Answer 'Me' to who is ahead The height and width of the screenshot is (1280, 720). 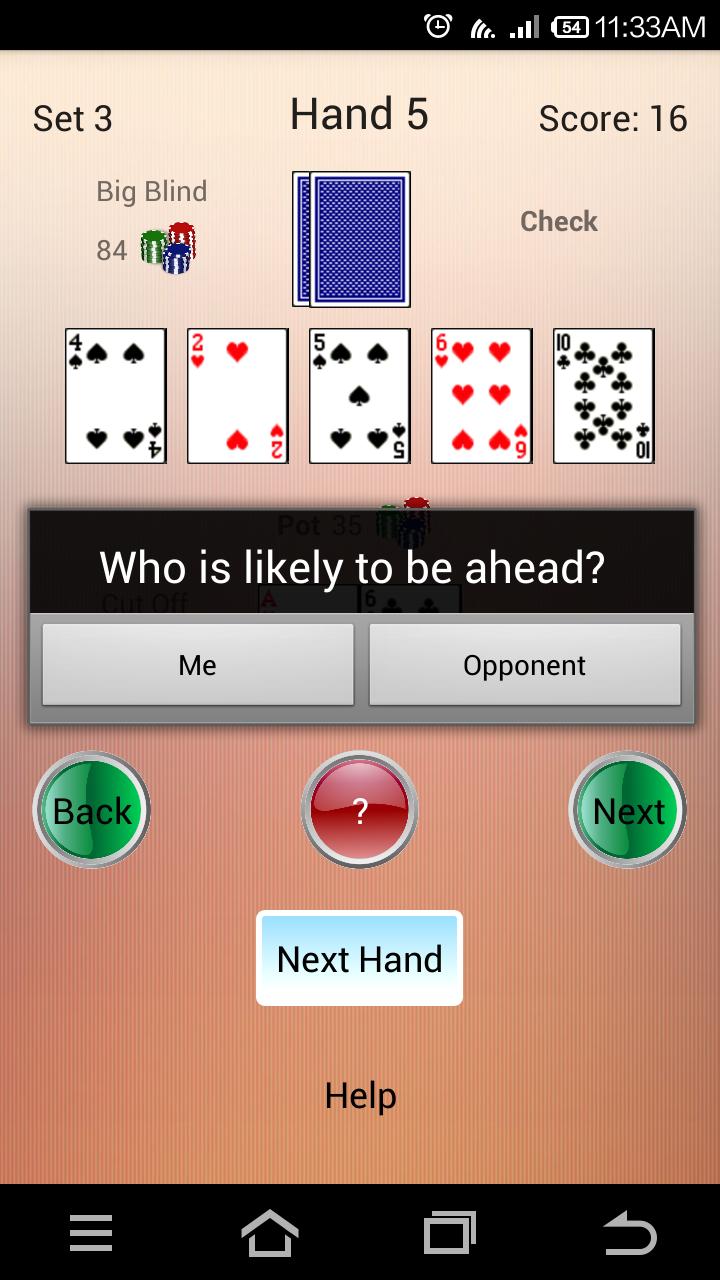pos(197,665)
